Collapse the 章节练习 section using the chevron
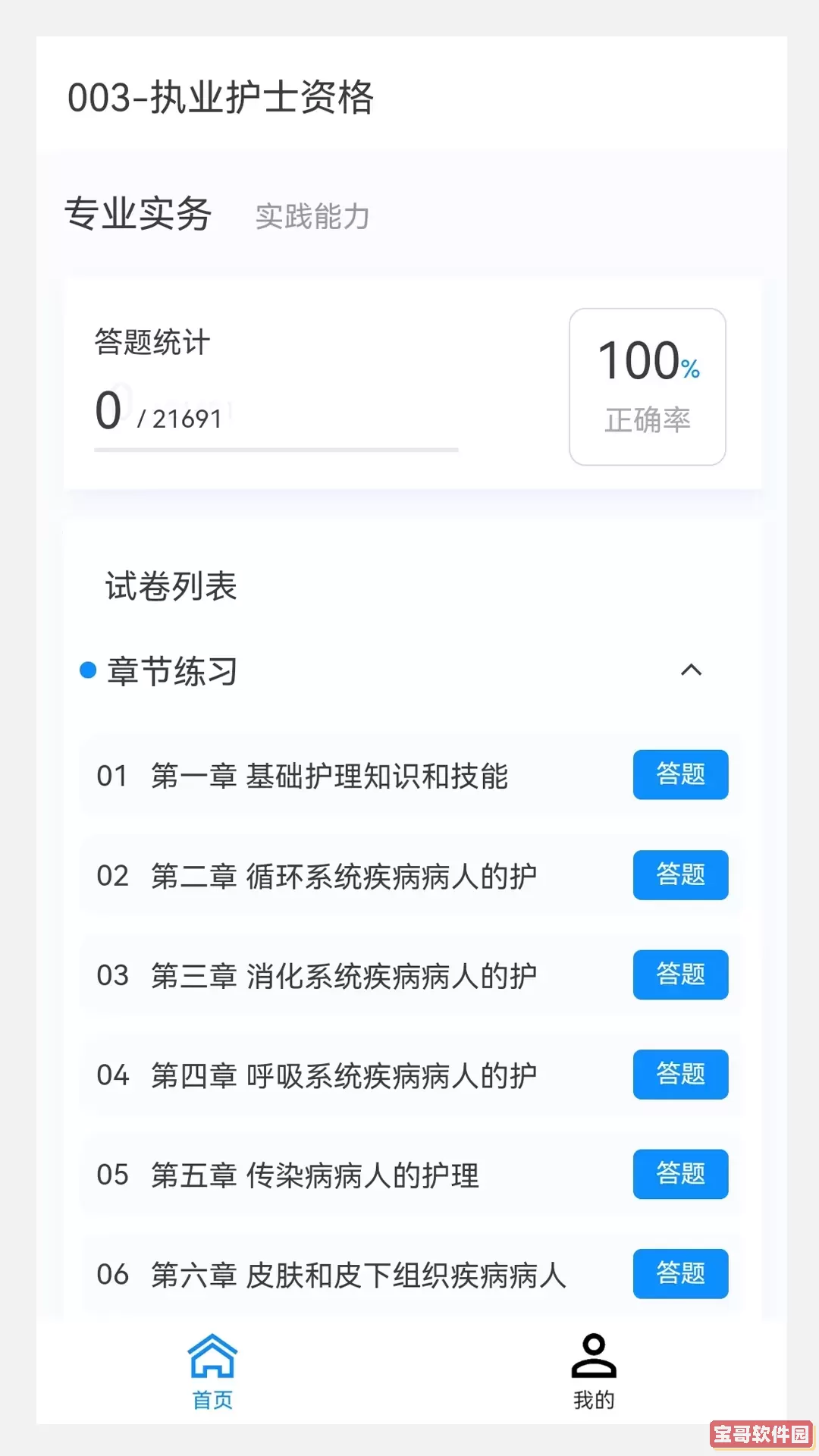819x1456 pixels. point(692,670)
